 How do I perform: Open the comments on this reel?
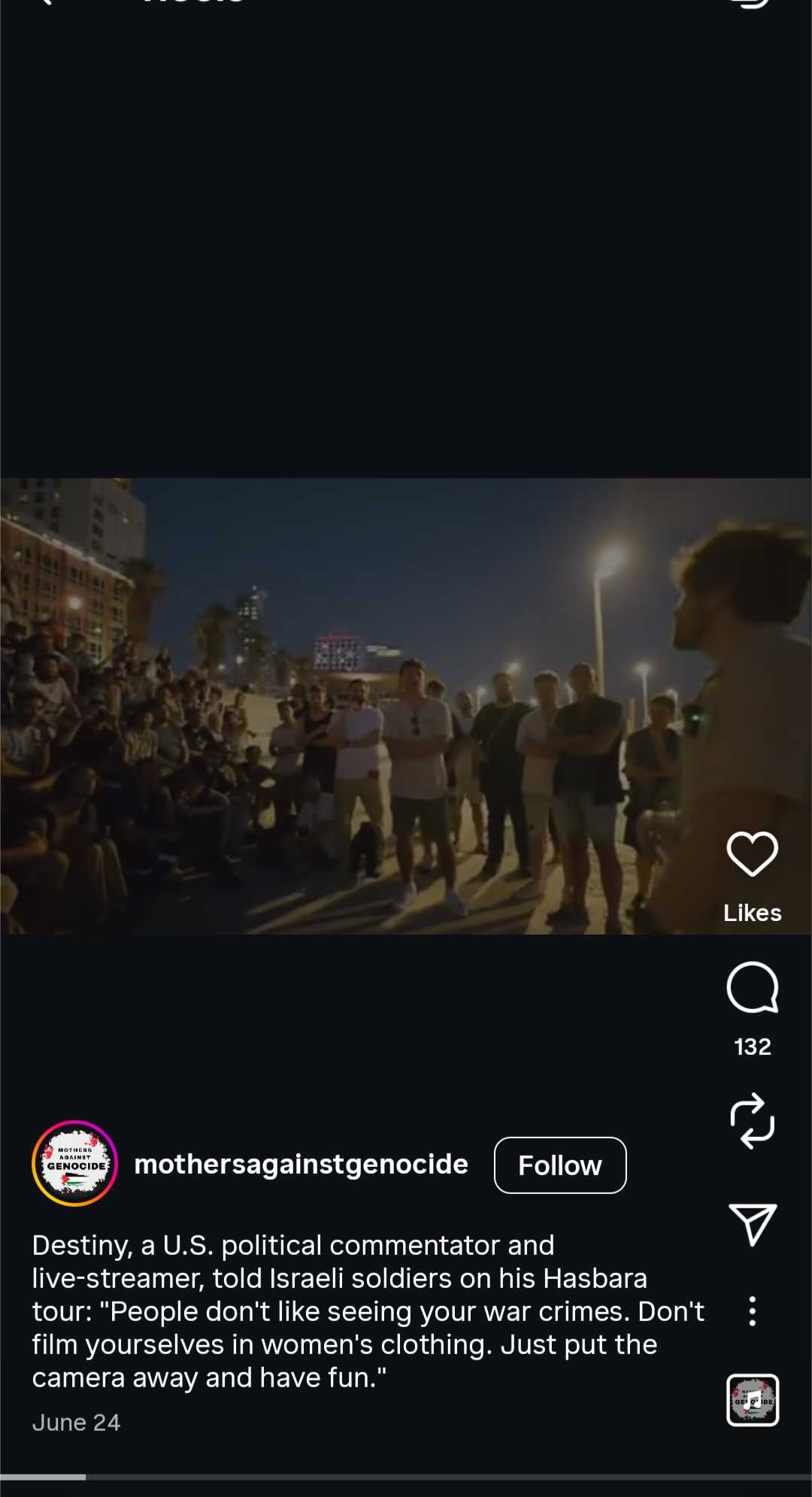[752, 988]
